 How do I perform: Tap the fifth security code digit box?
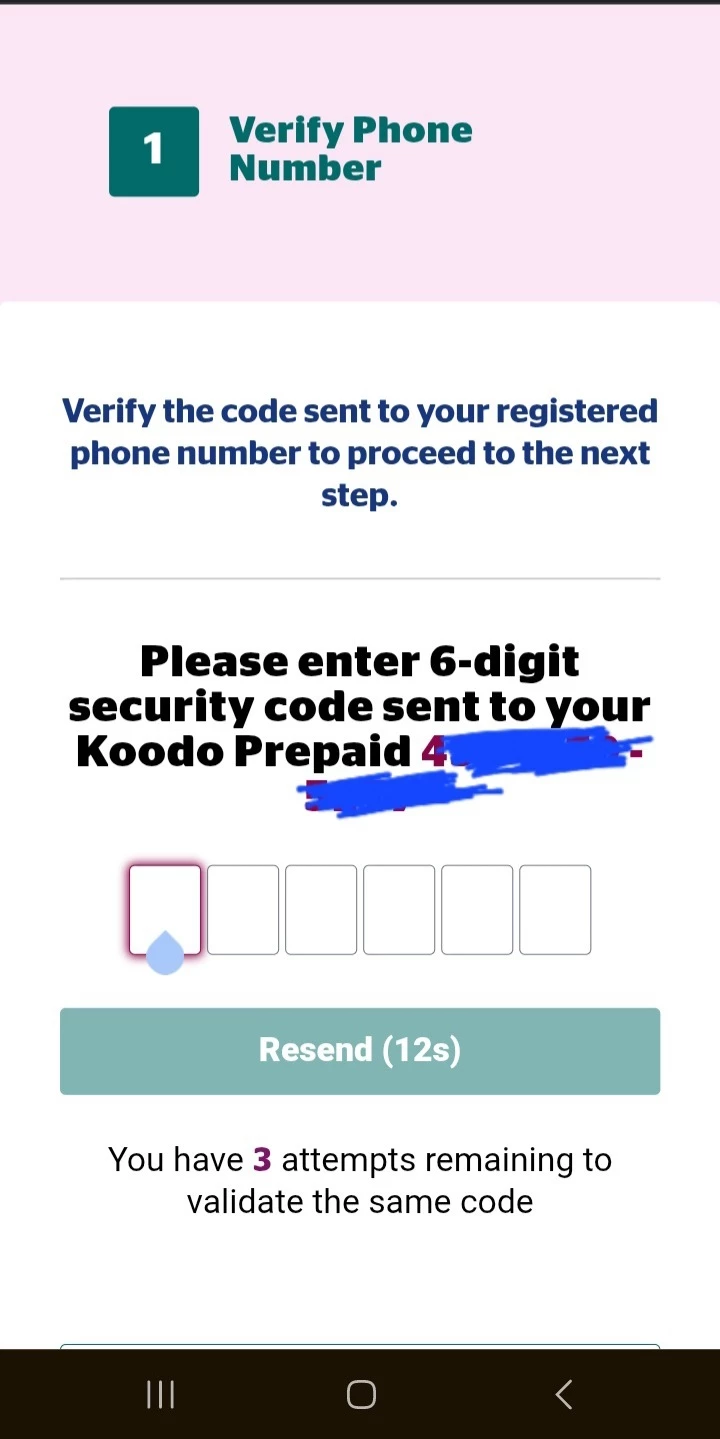[477, 909]
